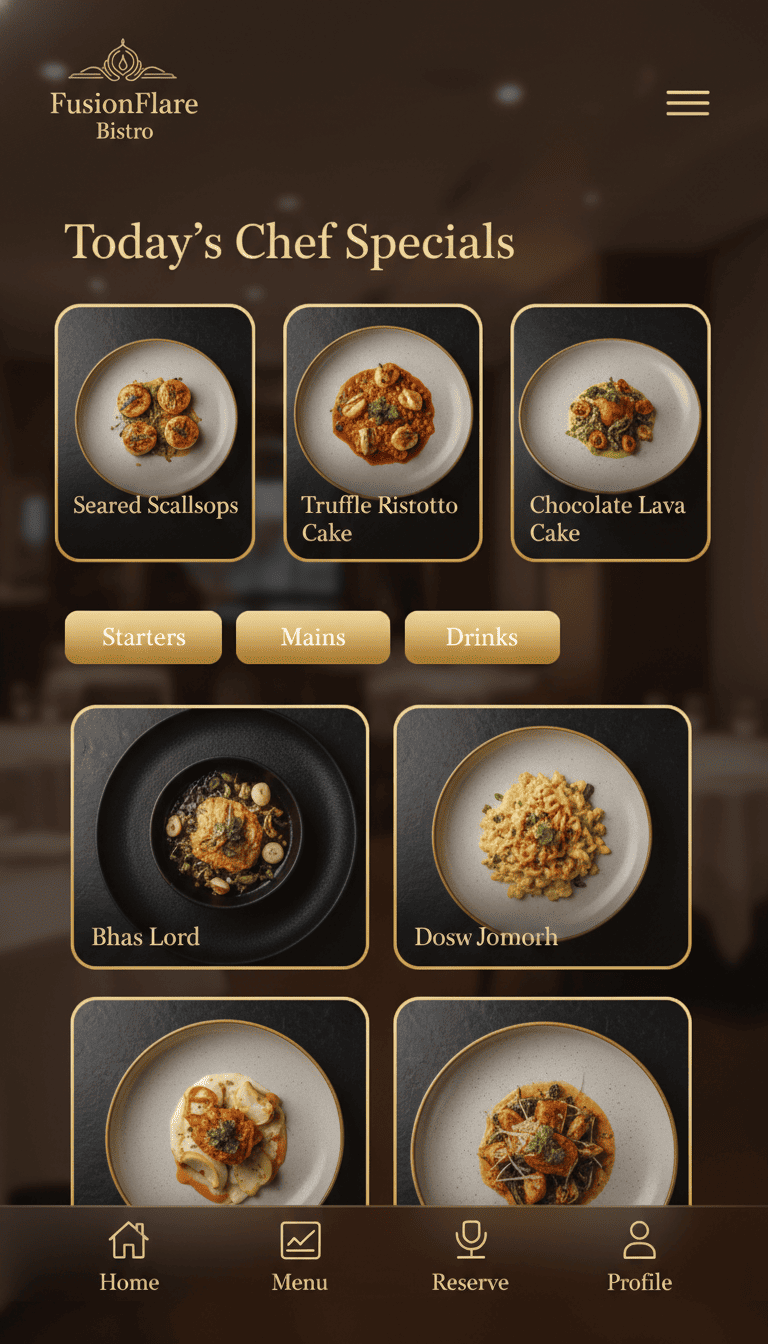Select the Chocolate Lava Cake card
The width and height of the screenshot is (768, 1344).
click(610, 432)
